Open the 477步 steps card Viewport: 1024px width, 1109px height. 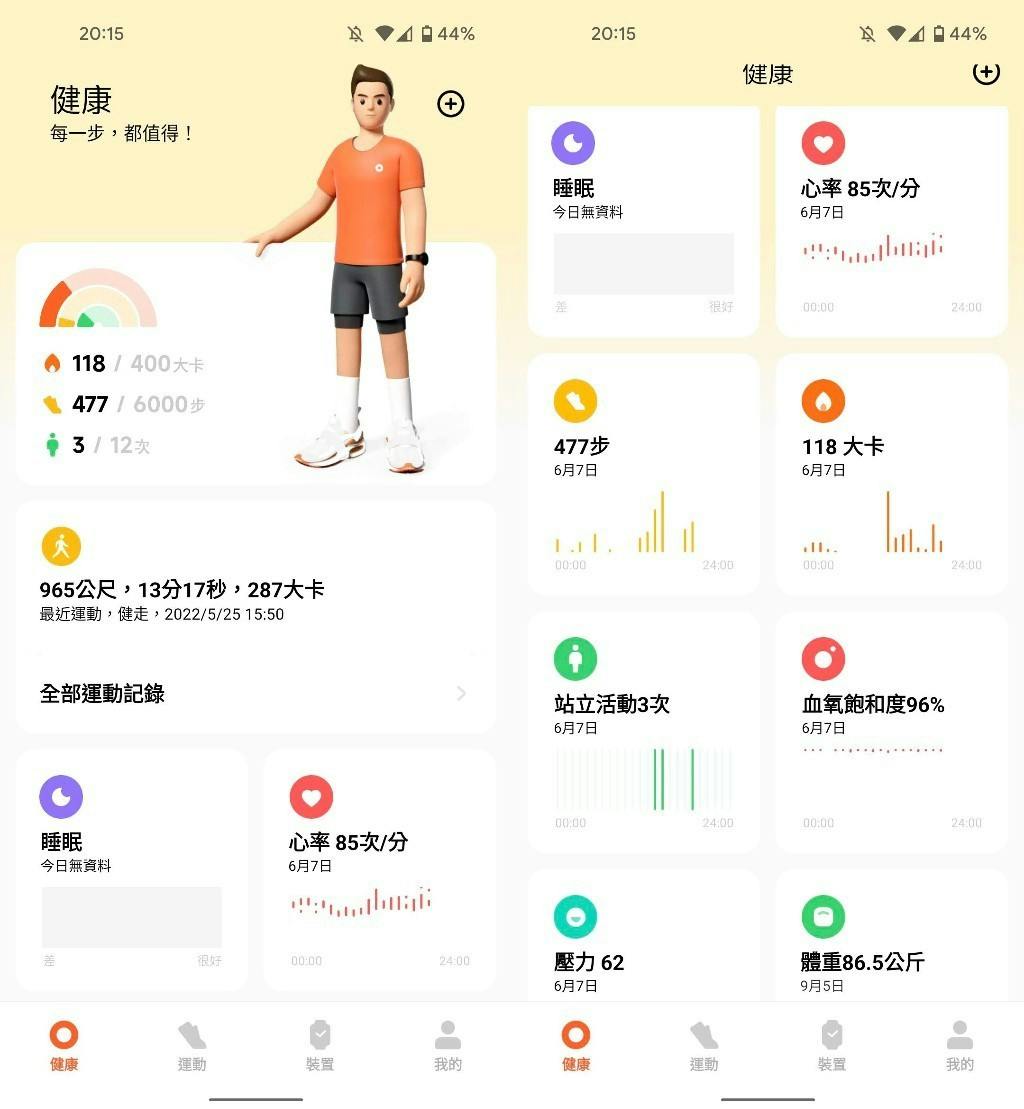[x=643, y=475]
